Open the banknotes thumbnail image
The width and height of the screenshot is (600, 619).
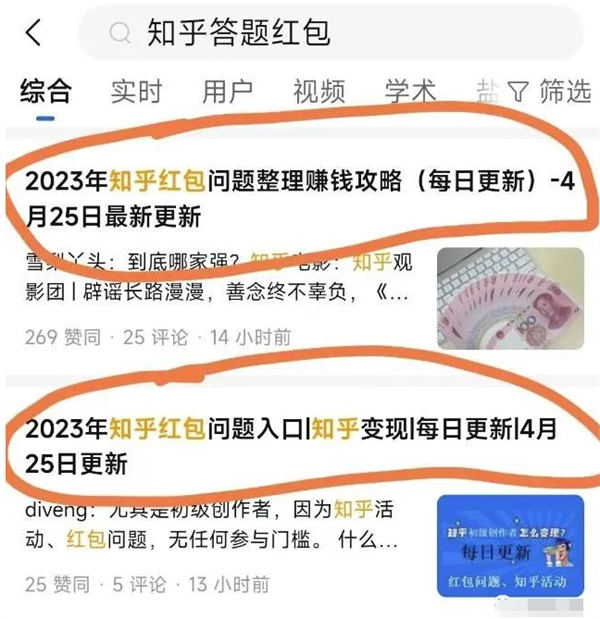(510, 298)
